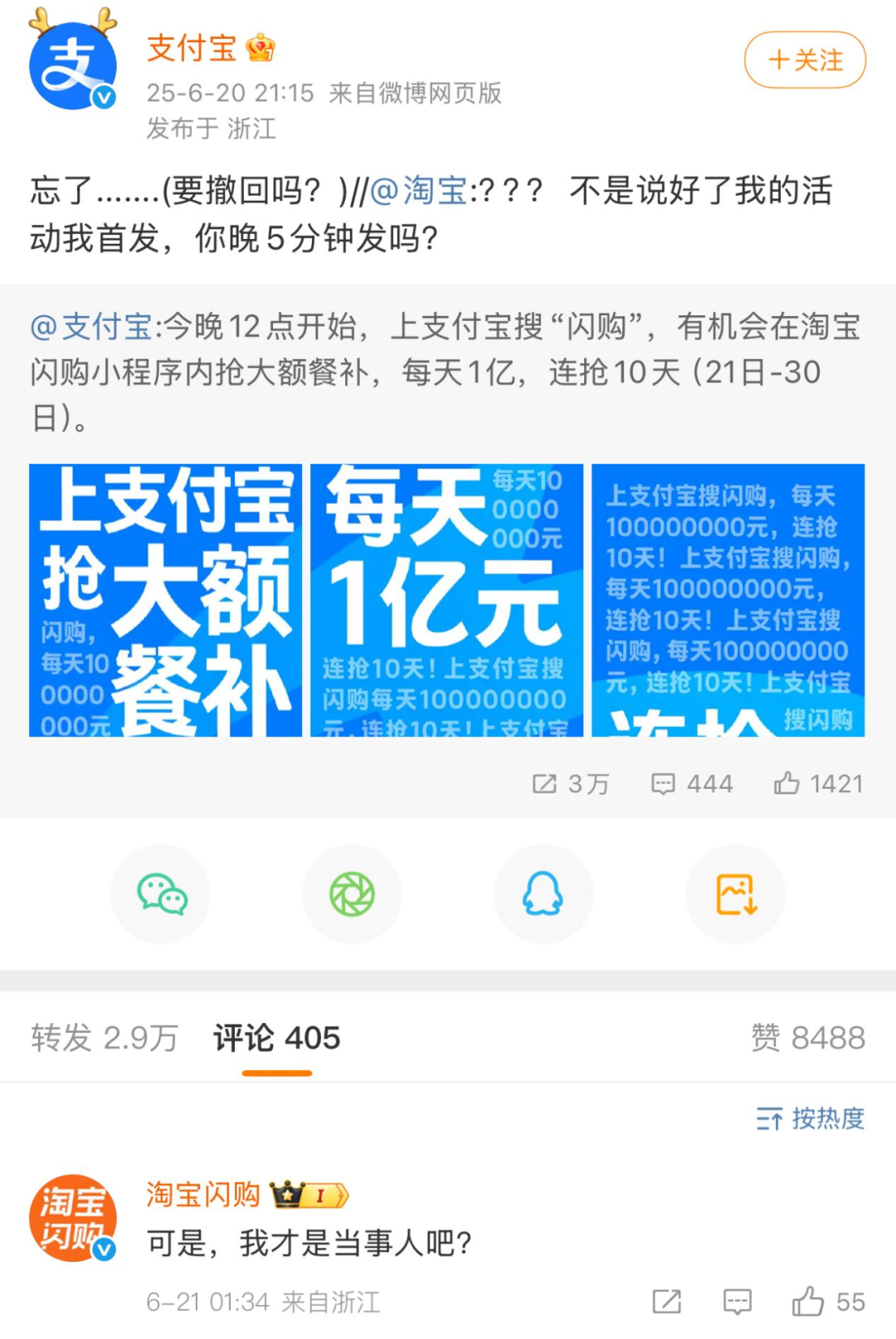Open the 444 comments on the quoted post

tap(692, 784)
